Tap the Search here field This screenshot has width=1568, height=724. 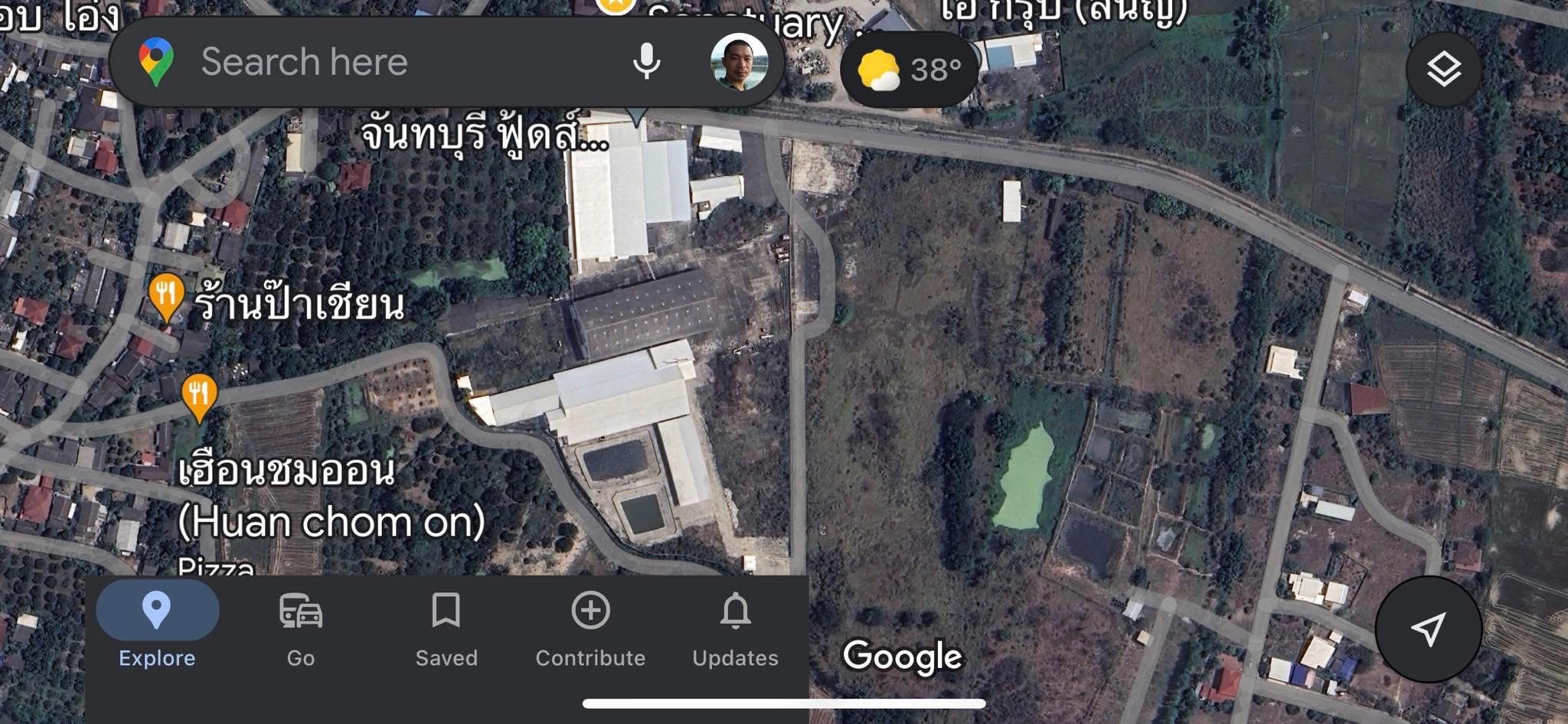point(383,62)
